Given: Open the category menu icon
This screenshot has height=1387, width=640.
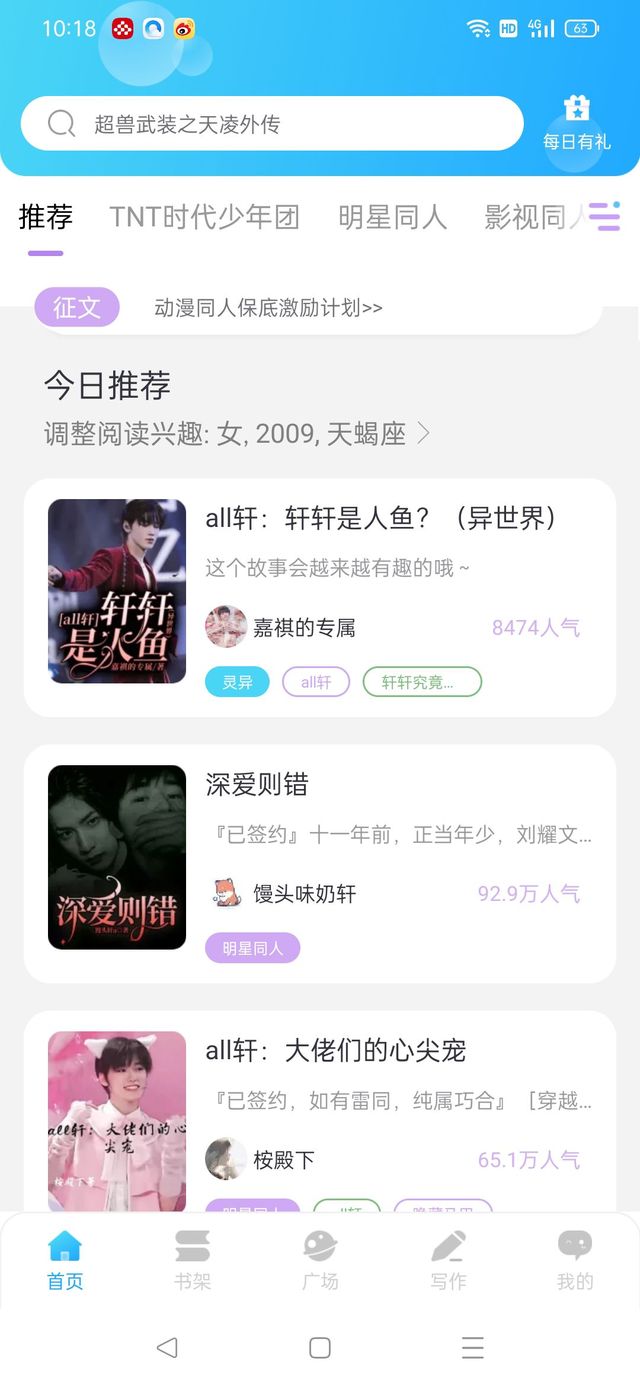Looking at the screenshot, I should pos(604,216).
